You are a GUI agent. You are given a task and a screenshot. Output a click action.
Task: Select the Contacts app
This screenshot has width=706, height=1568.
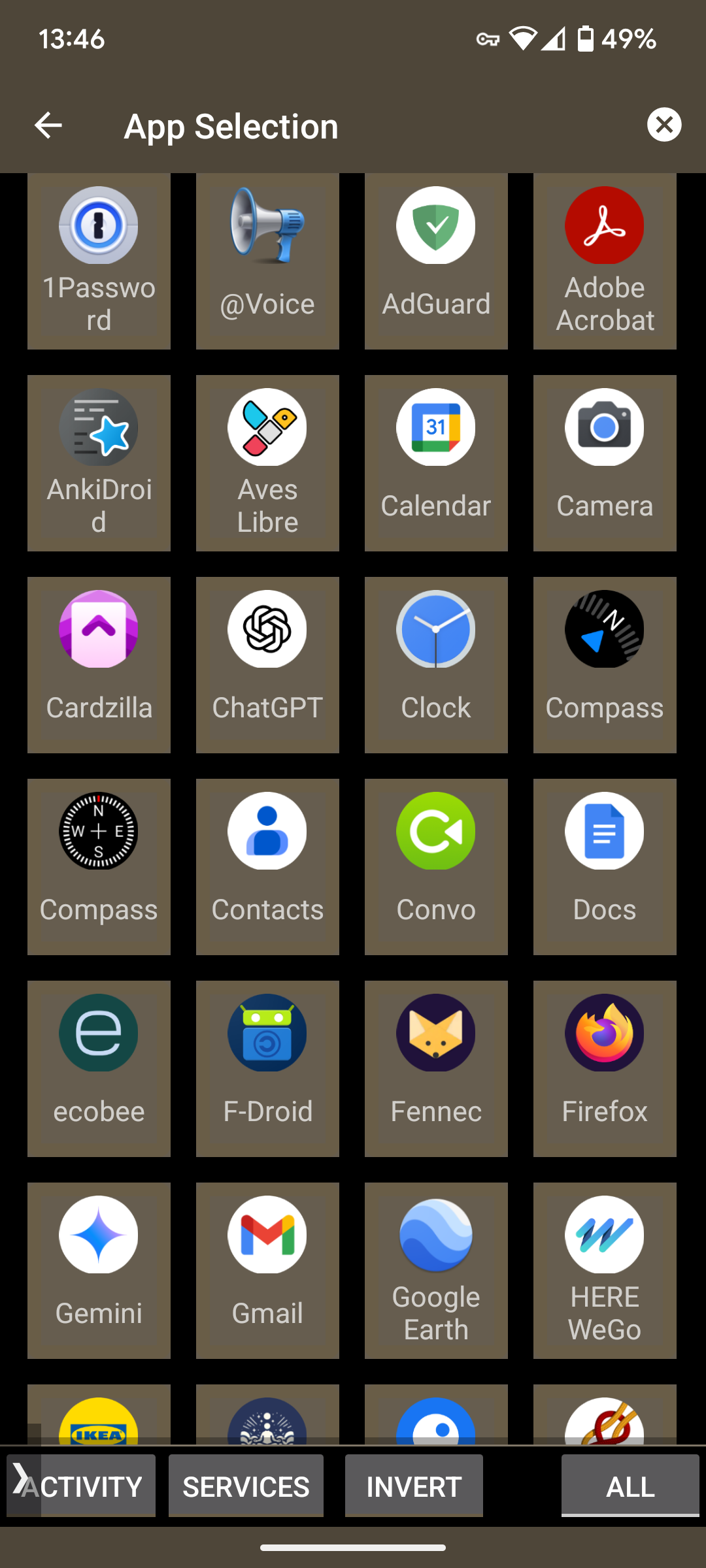(x=267, y=867)
